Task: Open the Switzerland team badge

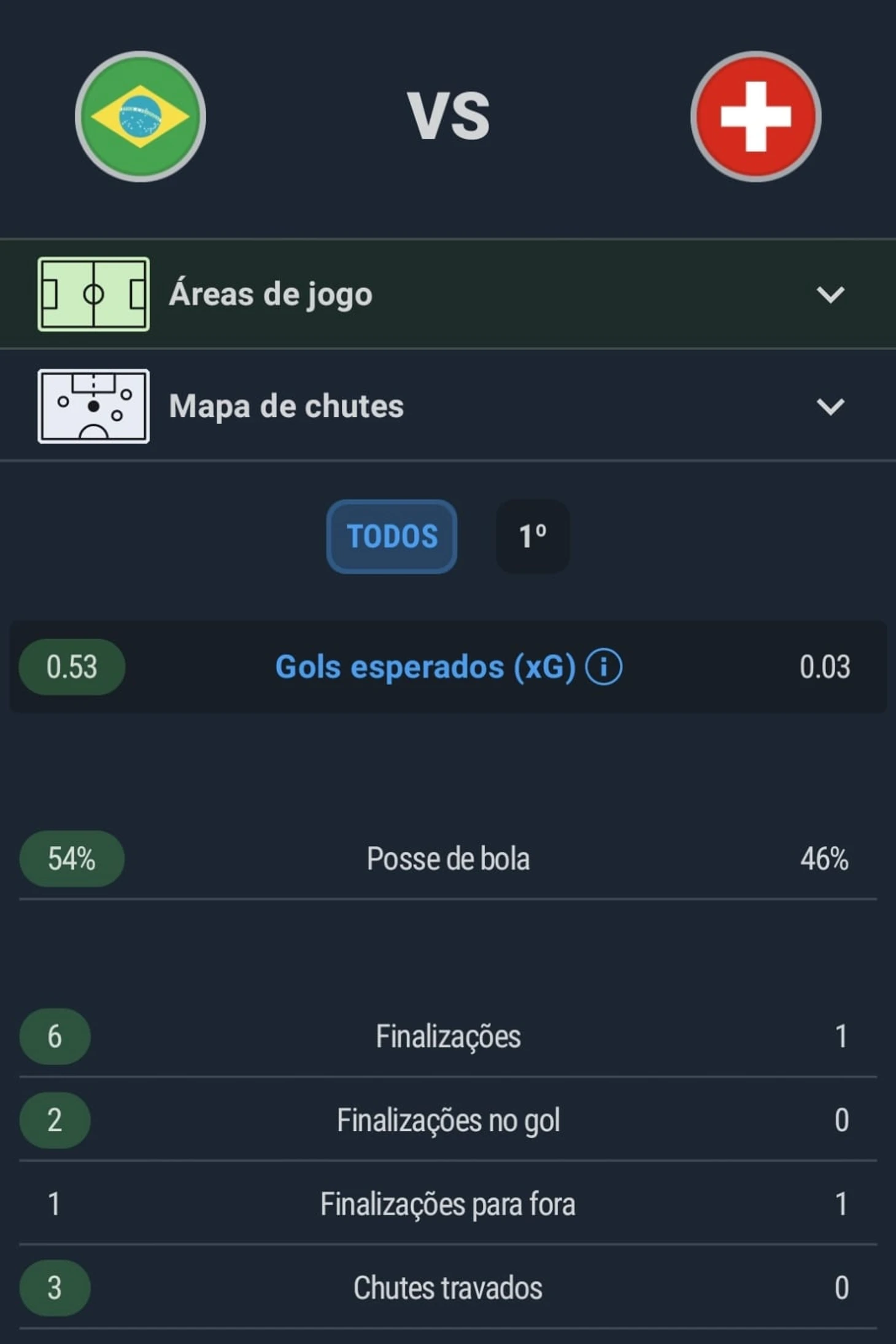Action: (755, 117)
